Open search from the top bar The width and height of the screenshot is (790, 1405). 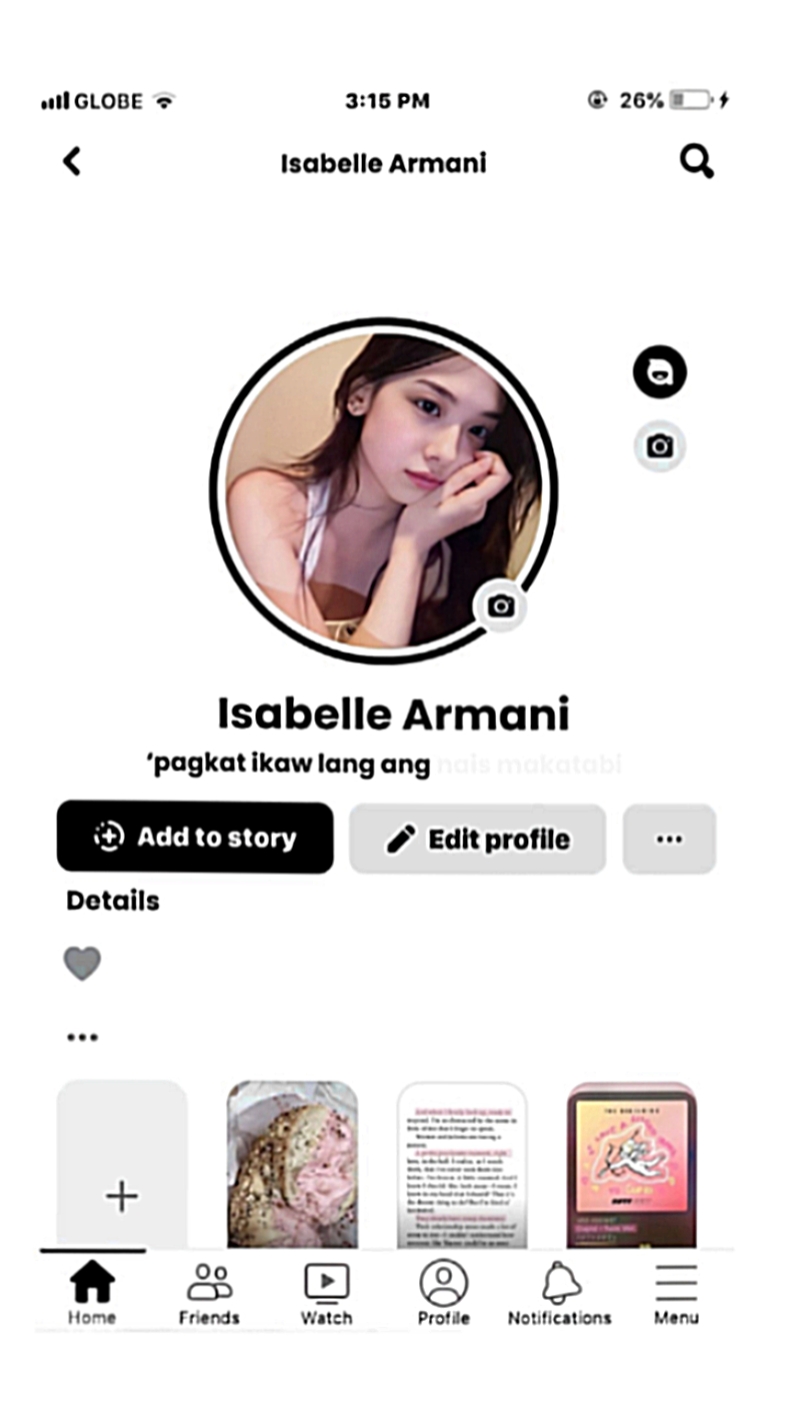click(x=697, y=161)
